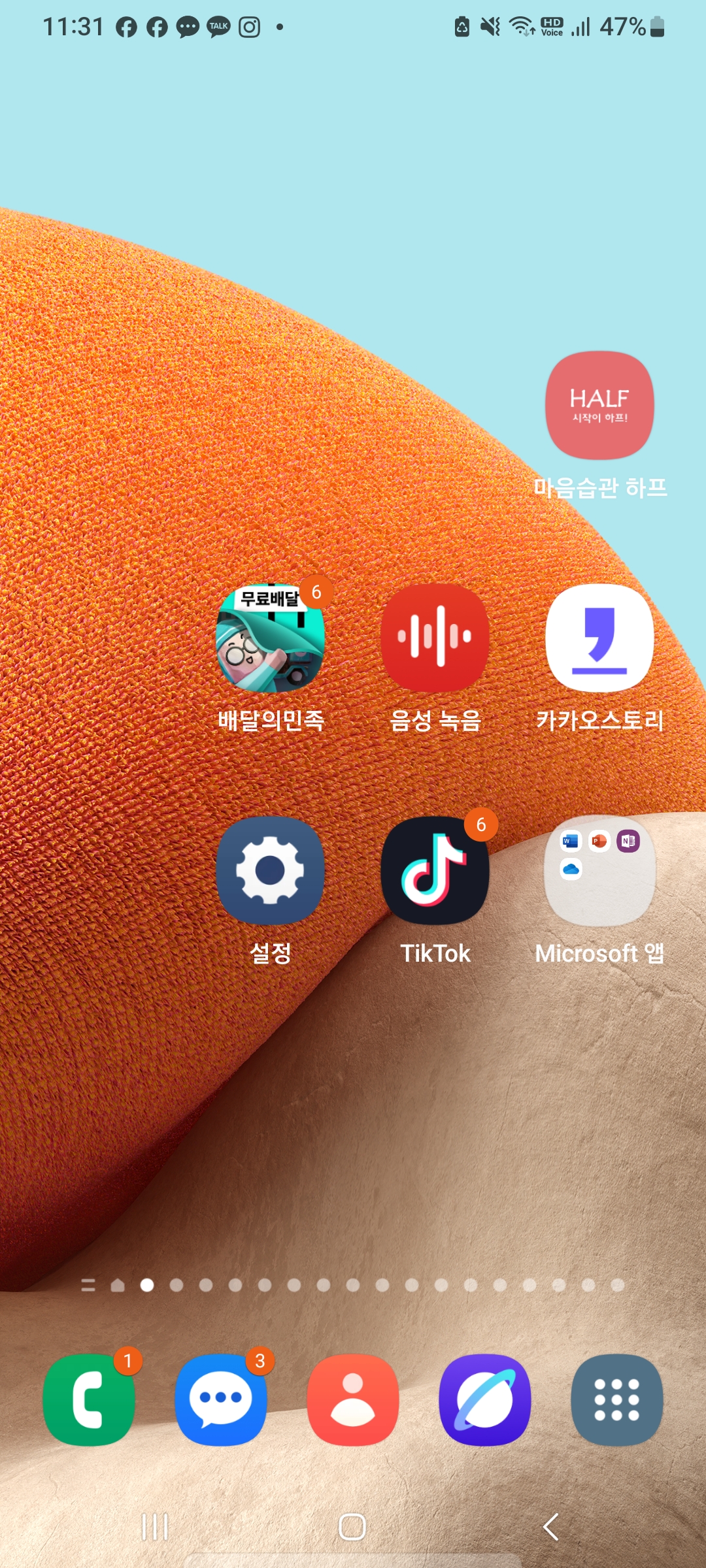
Task: Open the 마음습관 하프 app
Action: pos(599,406)
